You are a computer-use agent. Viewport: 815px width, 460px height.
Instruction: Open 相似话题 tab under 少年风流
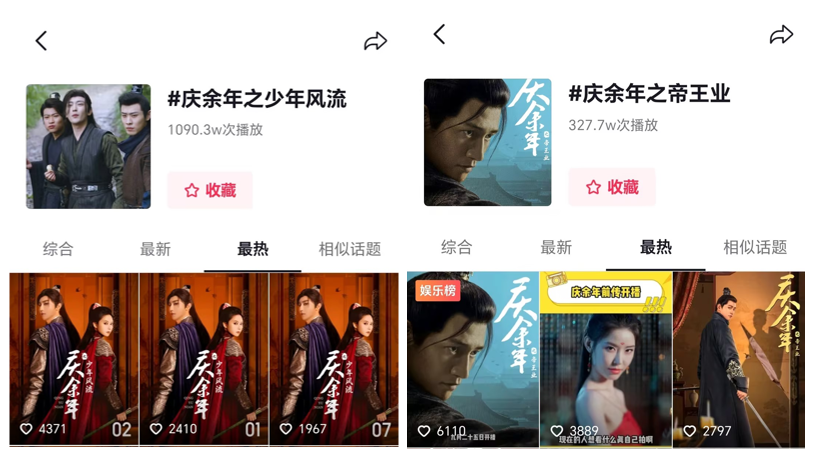pos(349,249)
